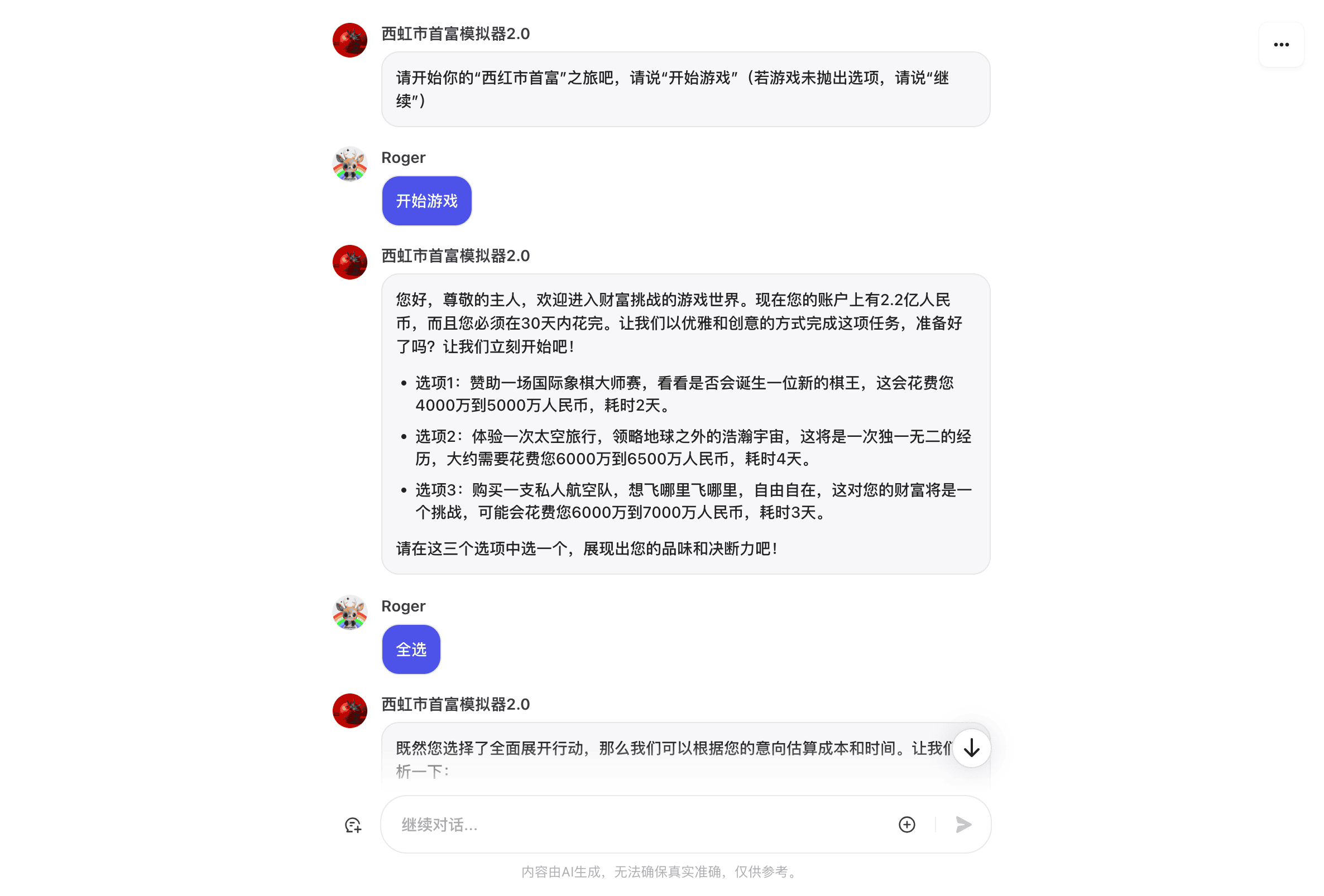This screenshot has width=1324, height=896.
Task: Open the three-dot overflow menu
Action: coord(1280,45)
